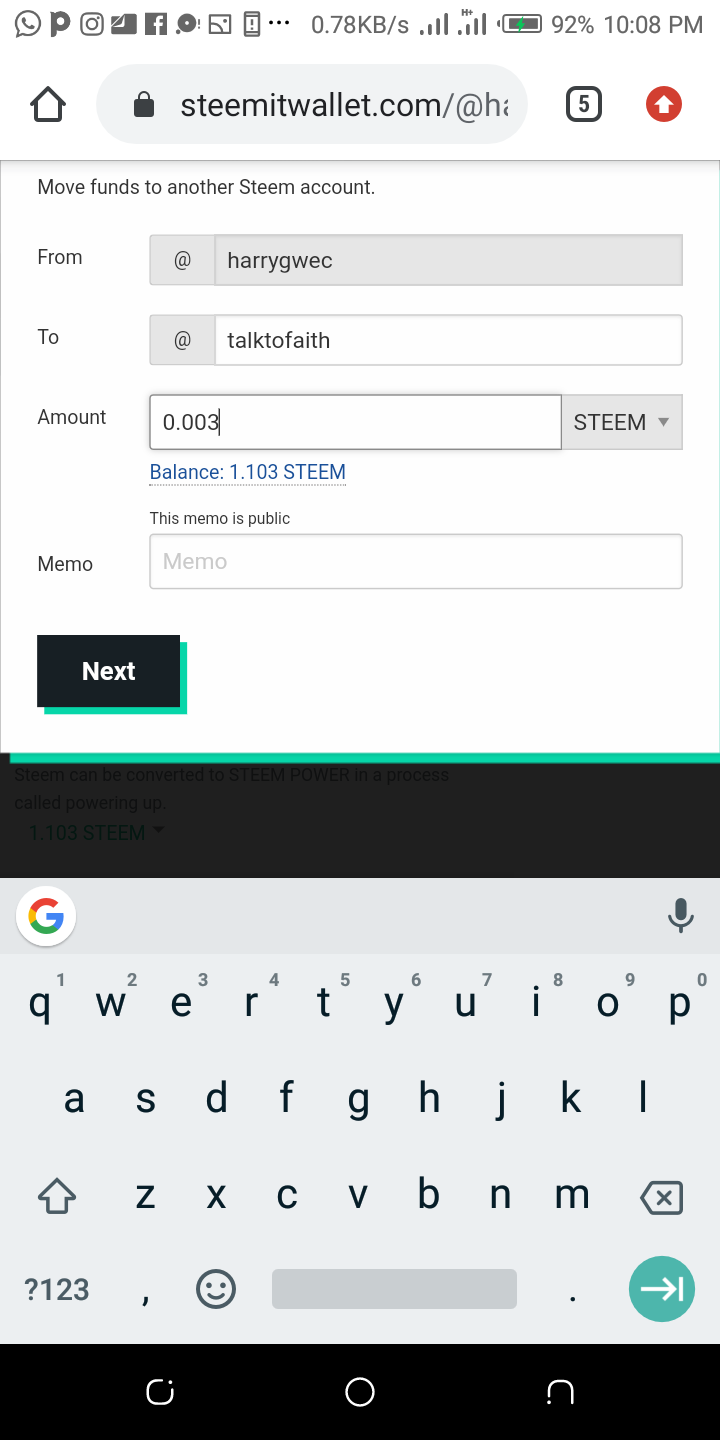Open the steemitwallet.com address bar
720x1440 pixels.
[x=312, y=104]
